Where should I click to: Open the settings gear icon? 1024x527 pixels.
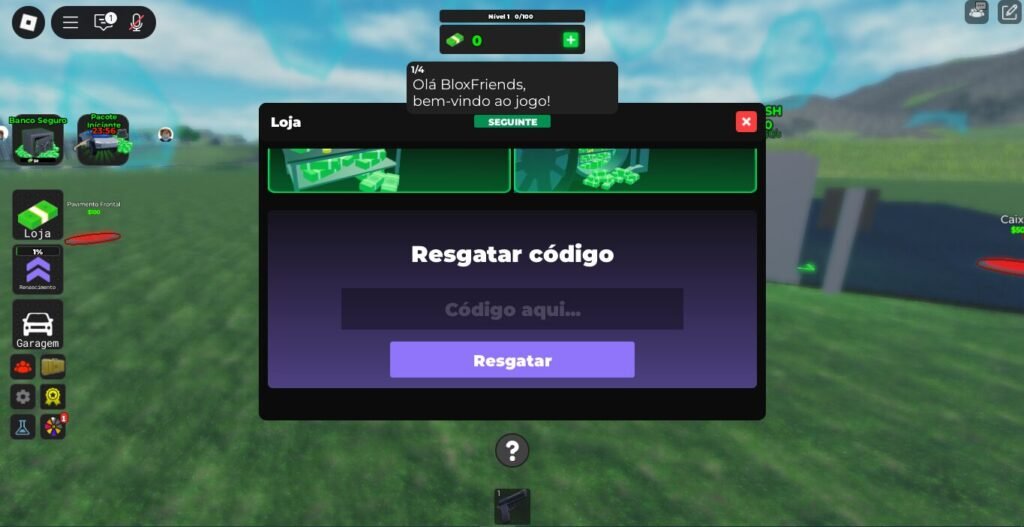point(23,397)
